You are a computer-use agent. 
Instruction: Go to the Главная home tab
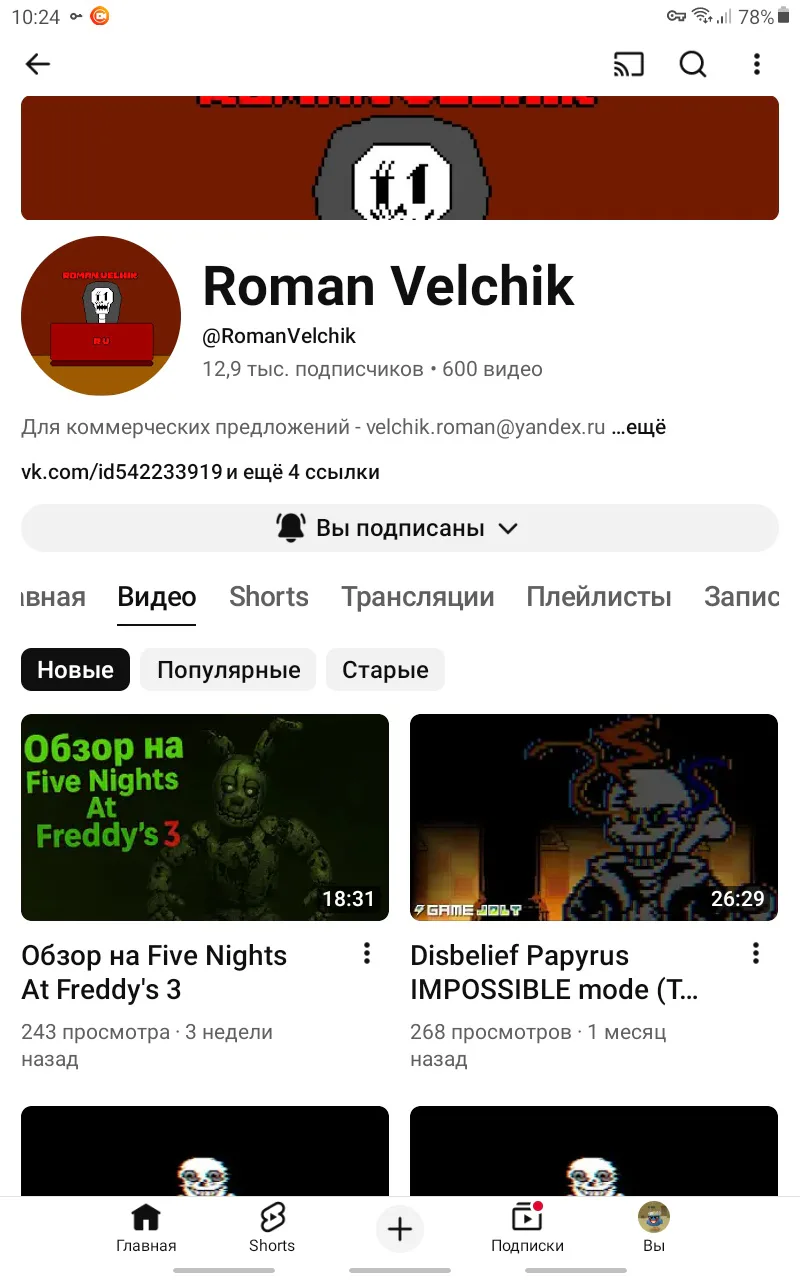click(x=146, y=1228)
